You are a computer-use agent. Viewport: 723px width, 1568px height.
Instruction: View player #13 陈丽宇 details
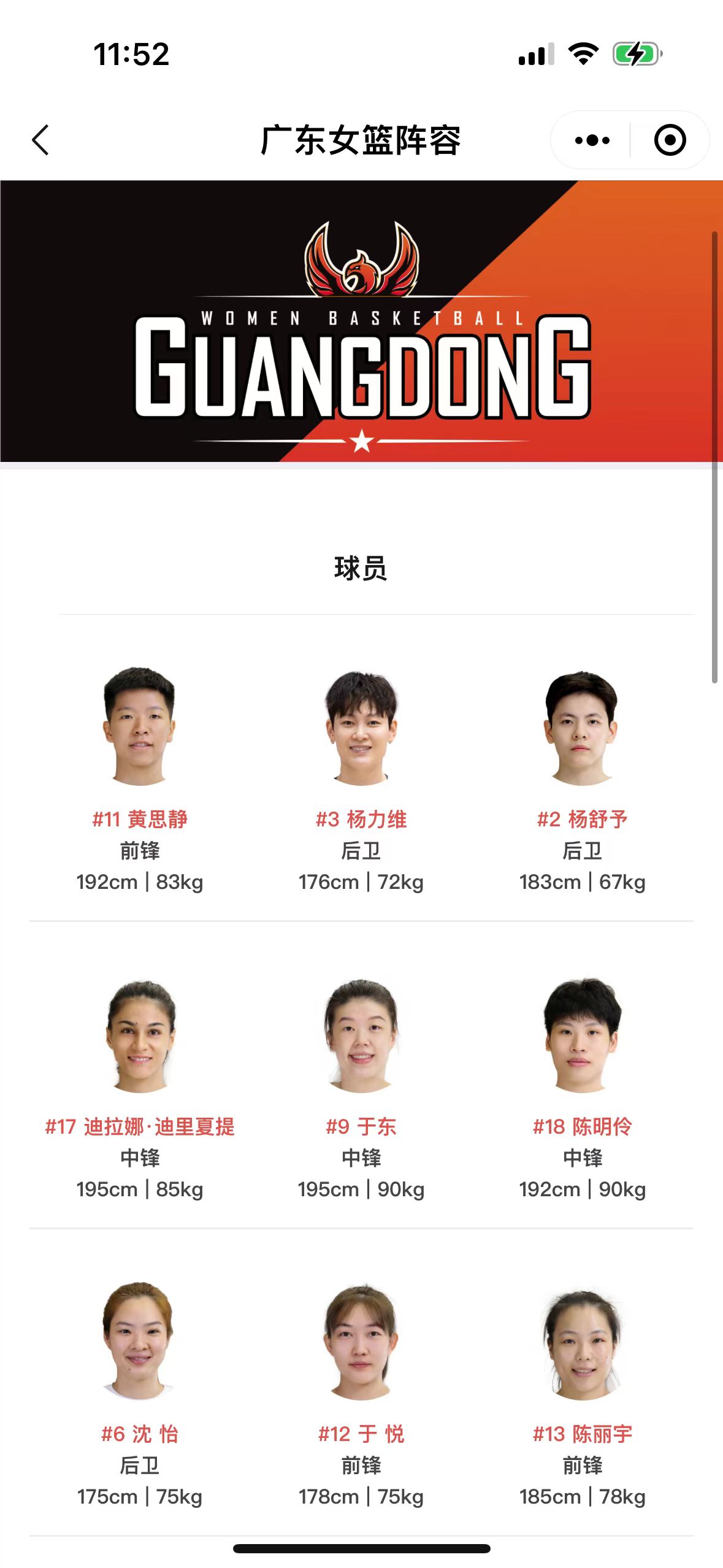[583, 1394]
